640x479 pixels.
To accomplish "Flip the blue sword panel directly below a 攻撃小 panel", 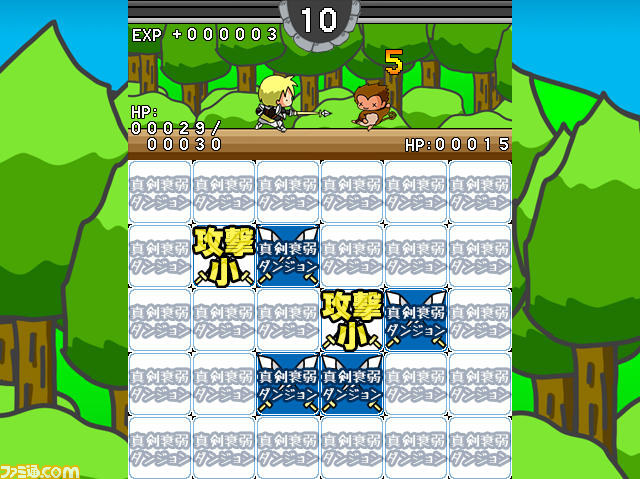I will [351, 383].
